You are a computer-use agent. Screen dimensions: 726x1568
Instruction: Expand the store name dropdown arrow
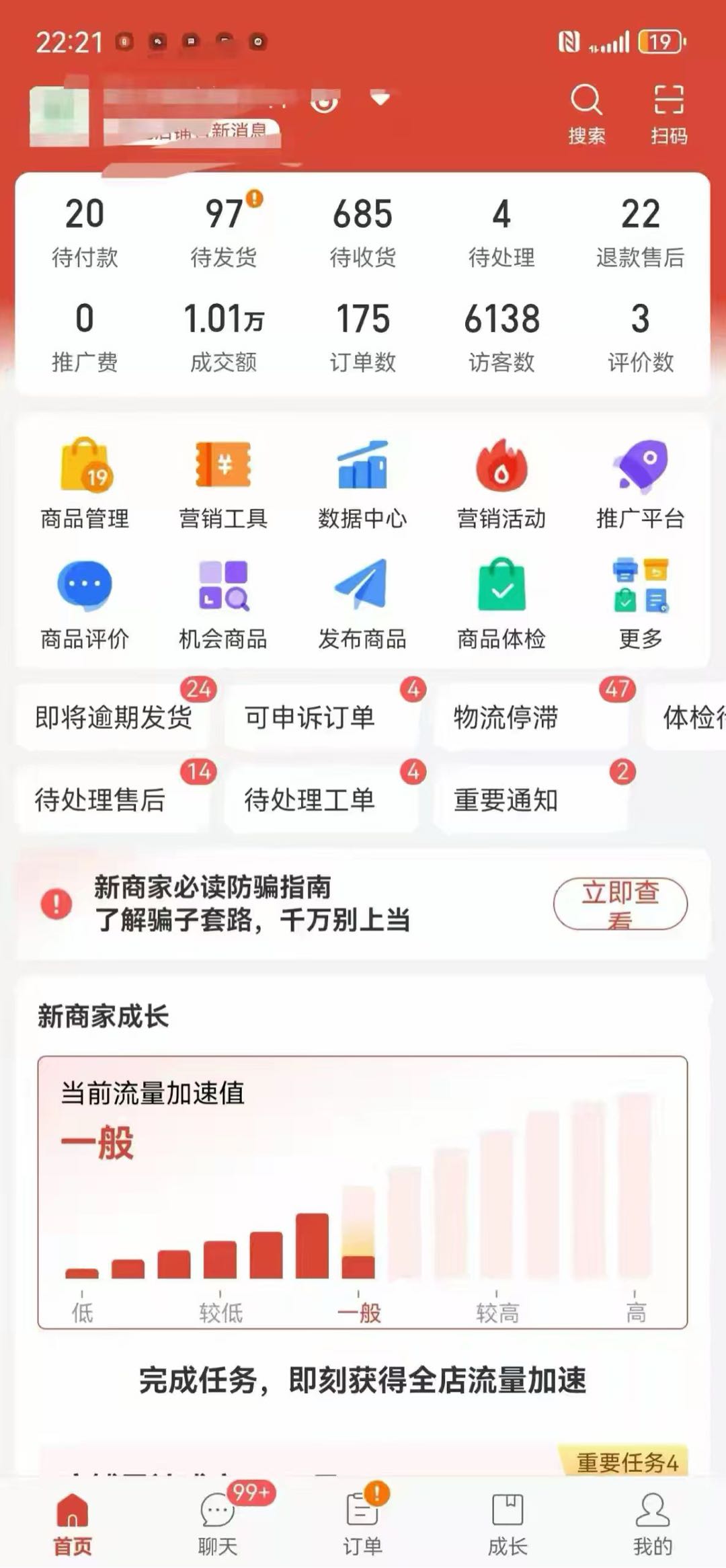378,97
